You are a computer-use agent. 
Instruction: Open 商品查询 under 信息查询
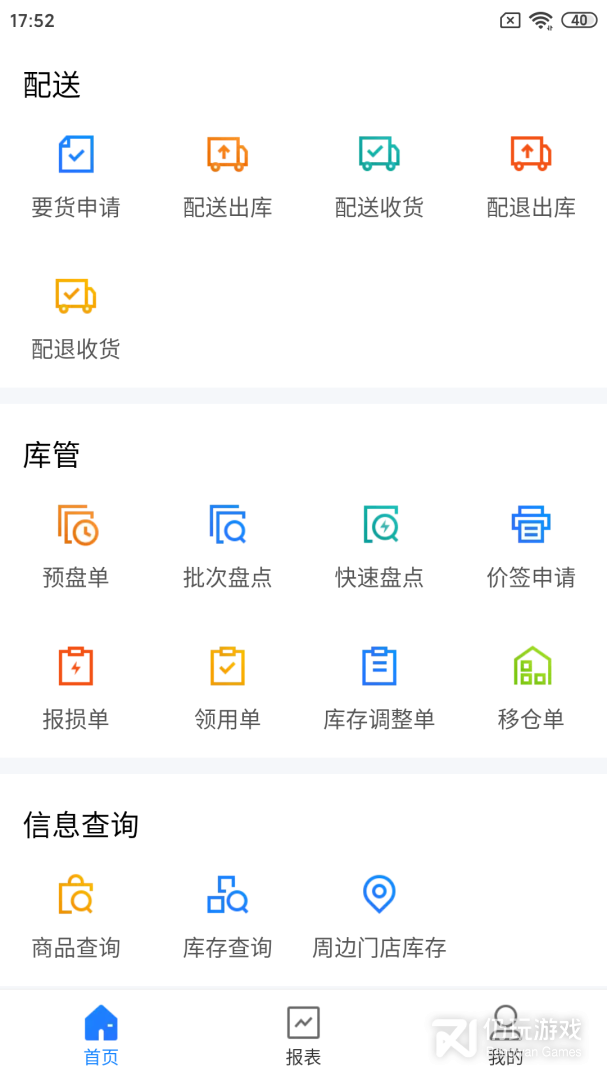tap(76, 915)
